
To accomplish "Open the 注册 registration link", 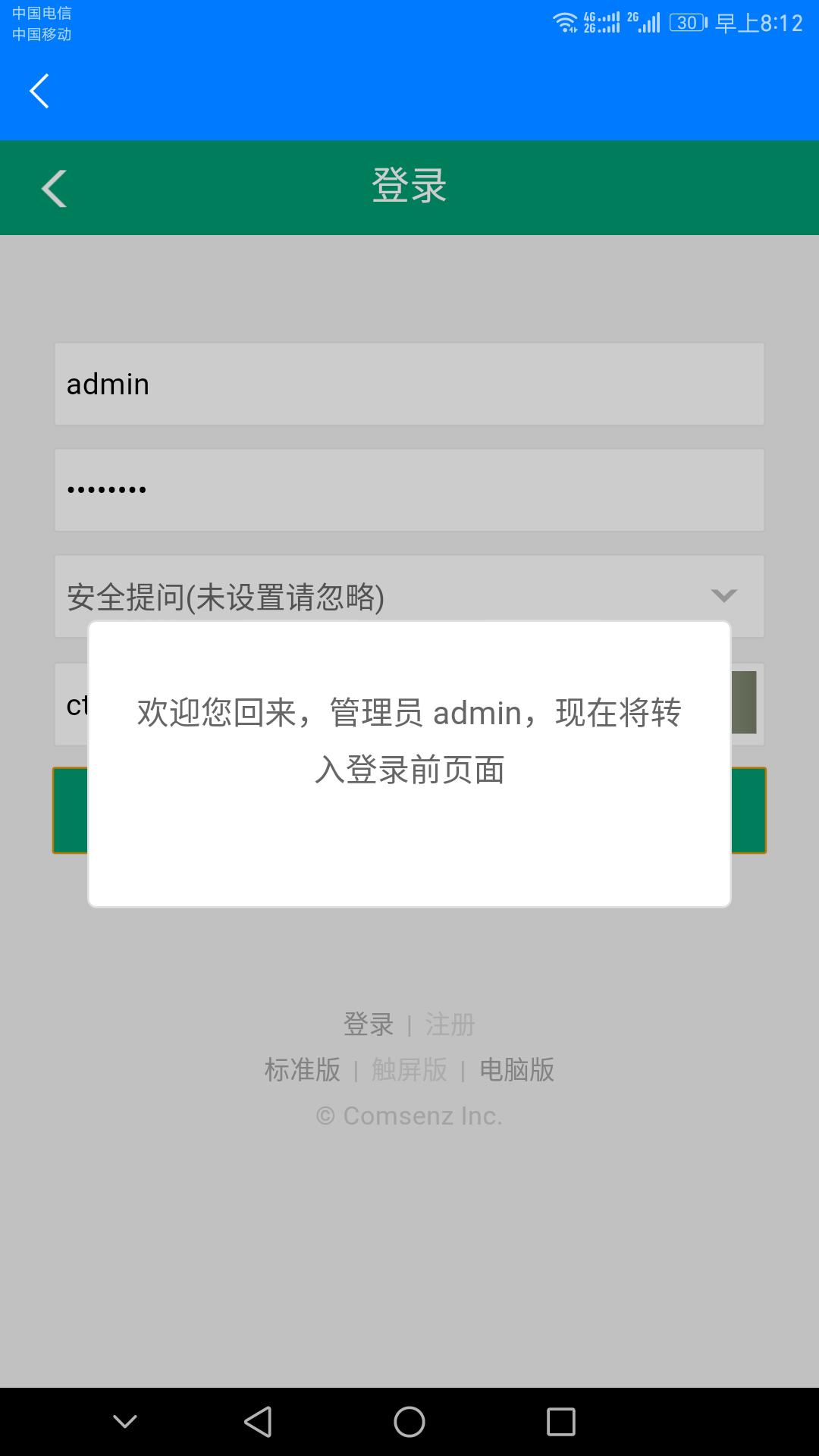I will point(450,1025).
